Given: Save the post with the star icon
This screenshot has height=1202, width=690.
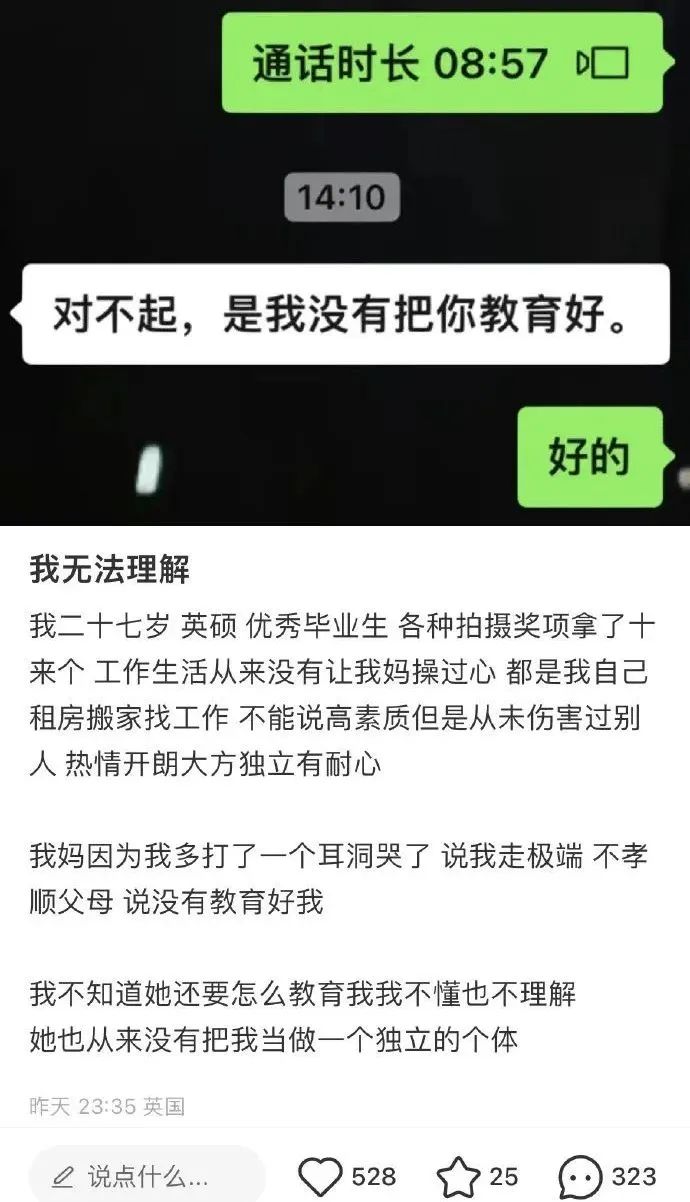Looking at the screenshot, I should click(458, 1176).
